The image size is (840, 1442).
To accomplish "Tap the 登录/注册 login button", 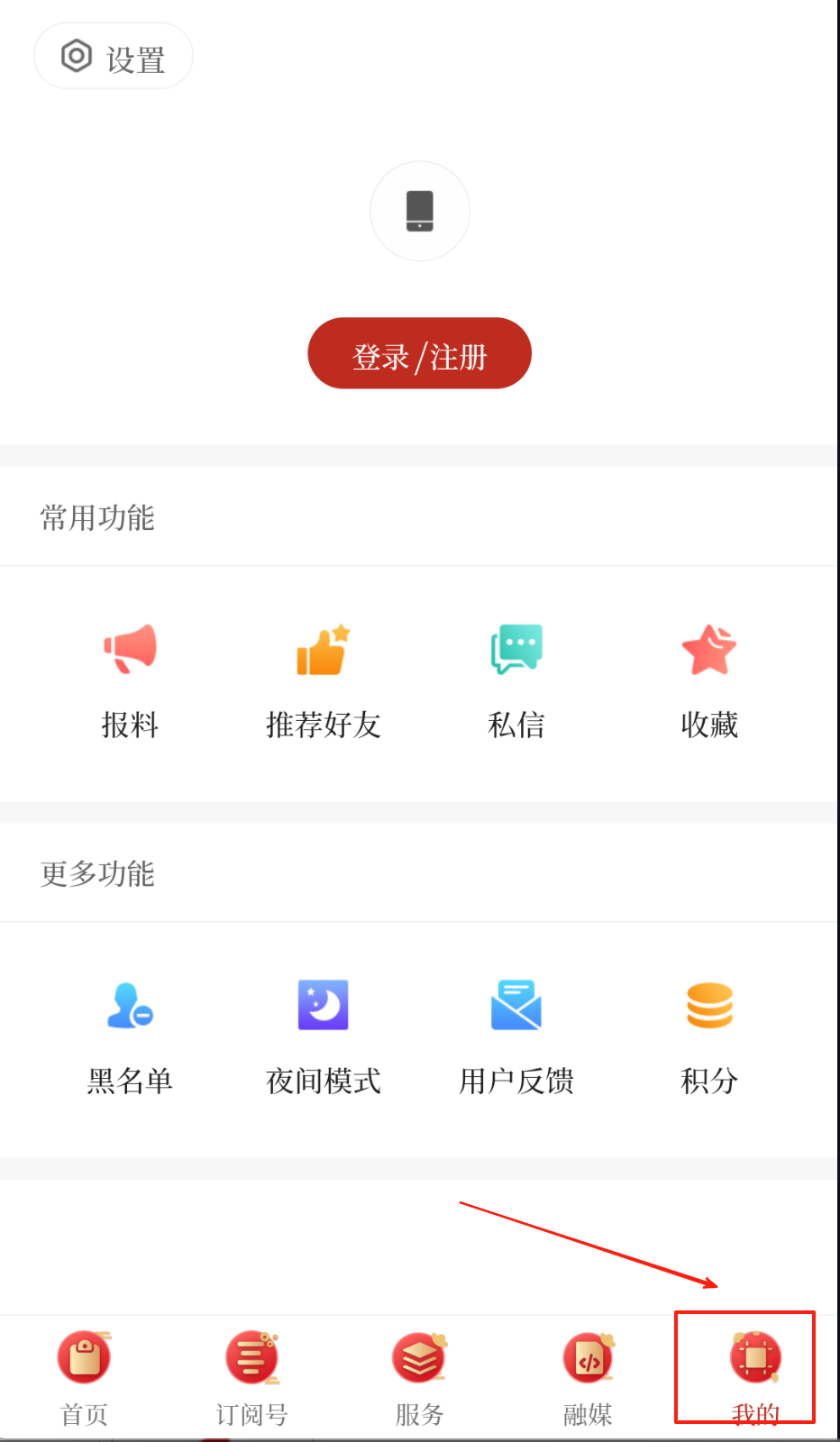I will 419,353.
